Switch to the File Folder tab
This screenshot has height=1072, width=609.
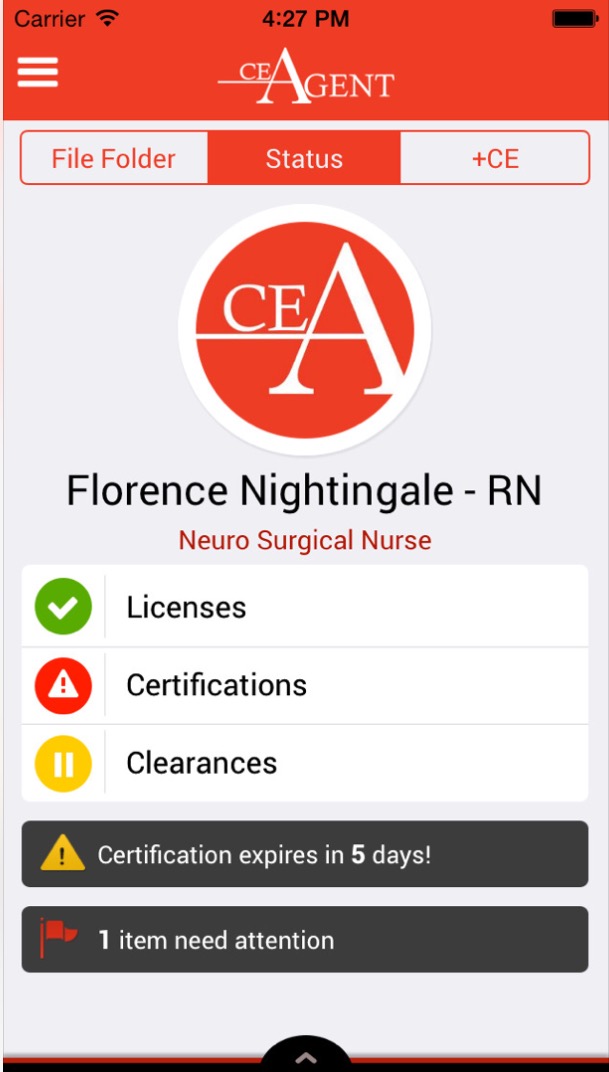[x=114, y=159]
